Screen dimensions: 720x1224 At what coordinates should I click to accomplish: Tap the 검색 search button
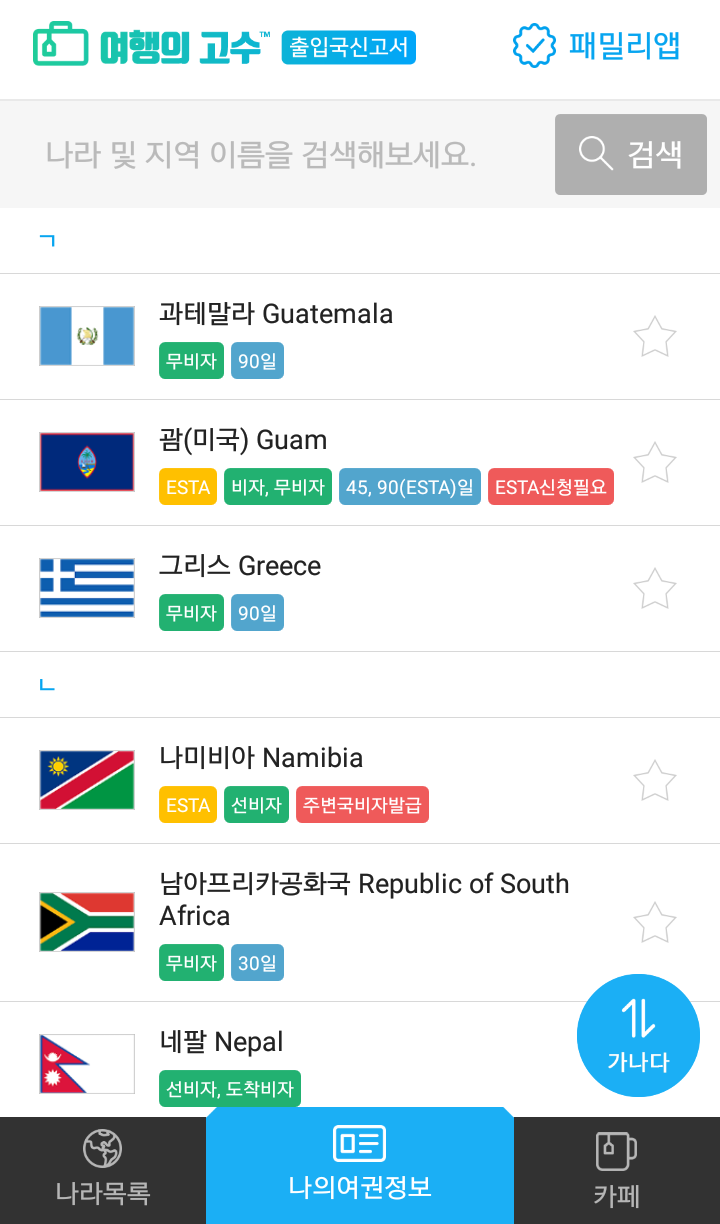coord(631,154)
